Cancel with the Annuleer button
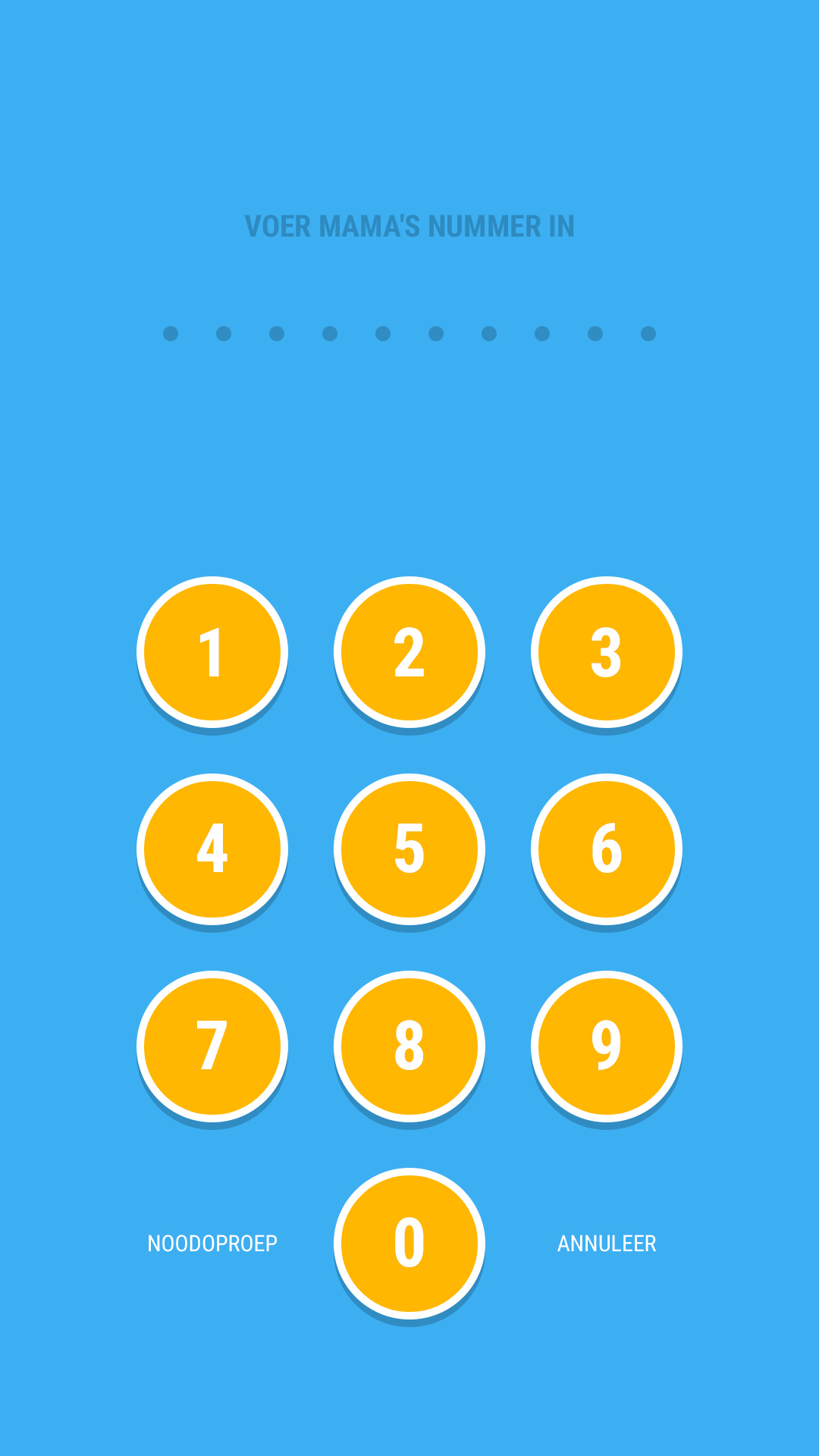 point(607,1244)
